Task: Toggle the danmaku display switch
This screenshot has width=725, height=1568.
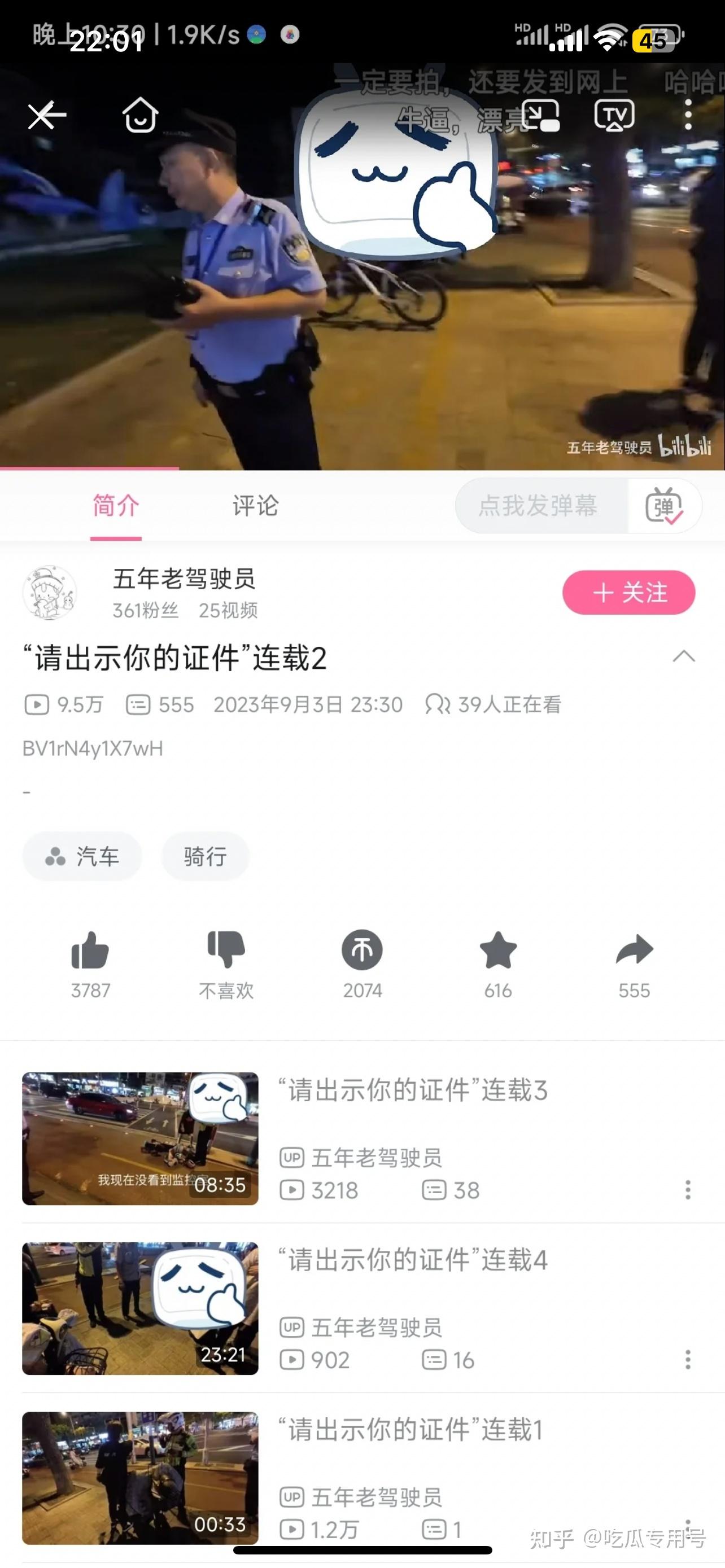Action: (x=664, y=506)
